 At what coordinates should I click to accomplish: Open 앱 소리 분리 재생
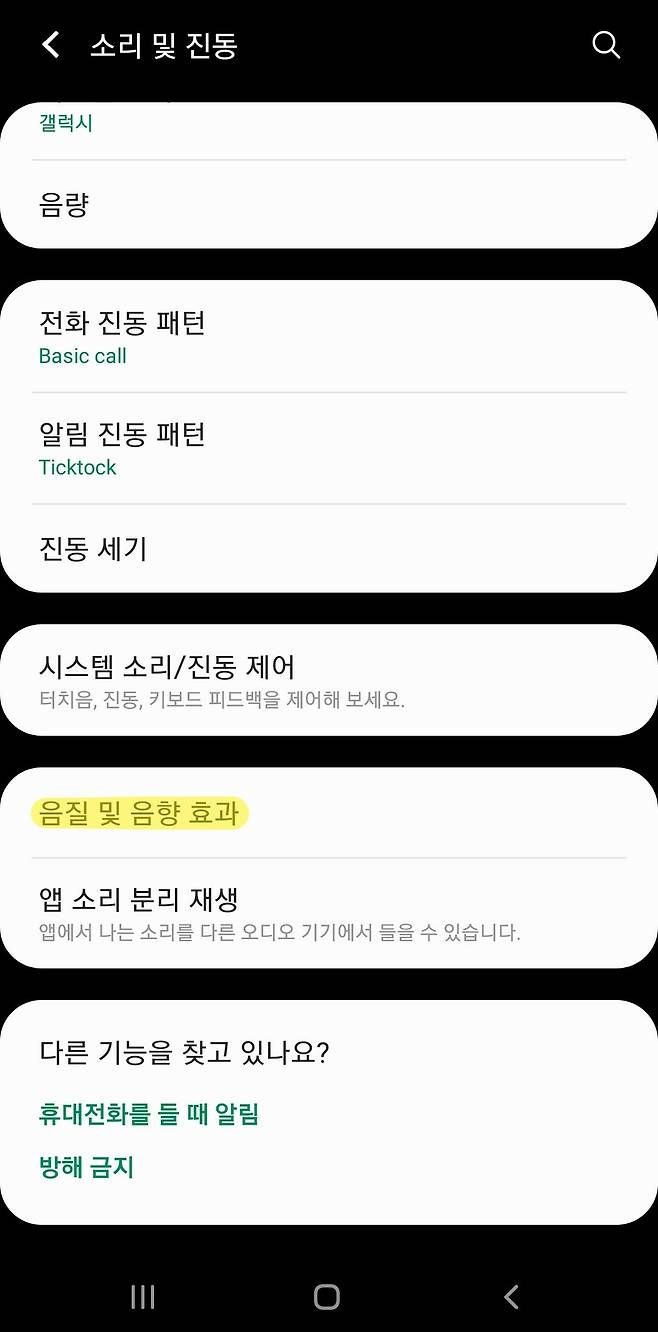(328, 913)
